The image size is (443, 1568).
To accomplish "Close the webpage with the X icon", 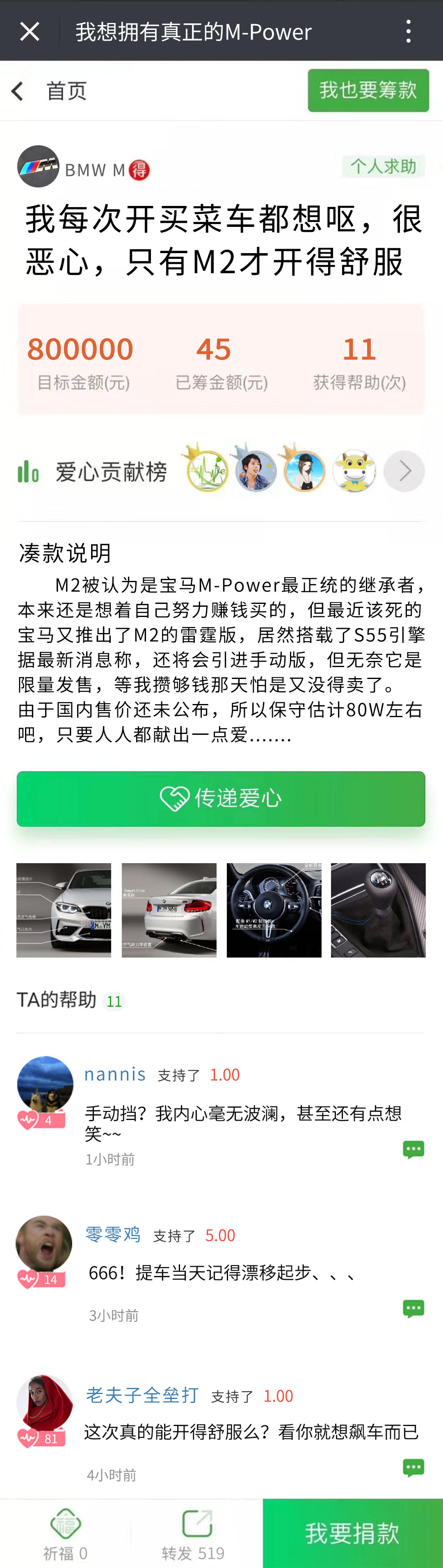I will pyautogui.click(x=29, y=32).
